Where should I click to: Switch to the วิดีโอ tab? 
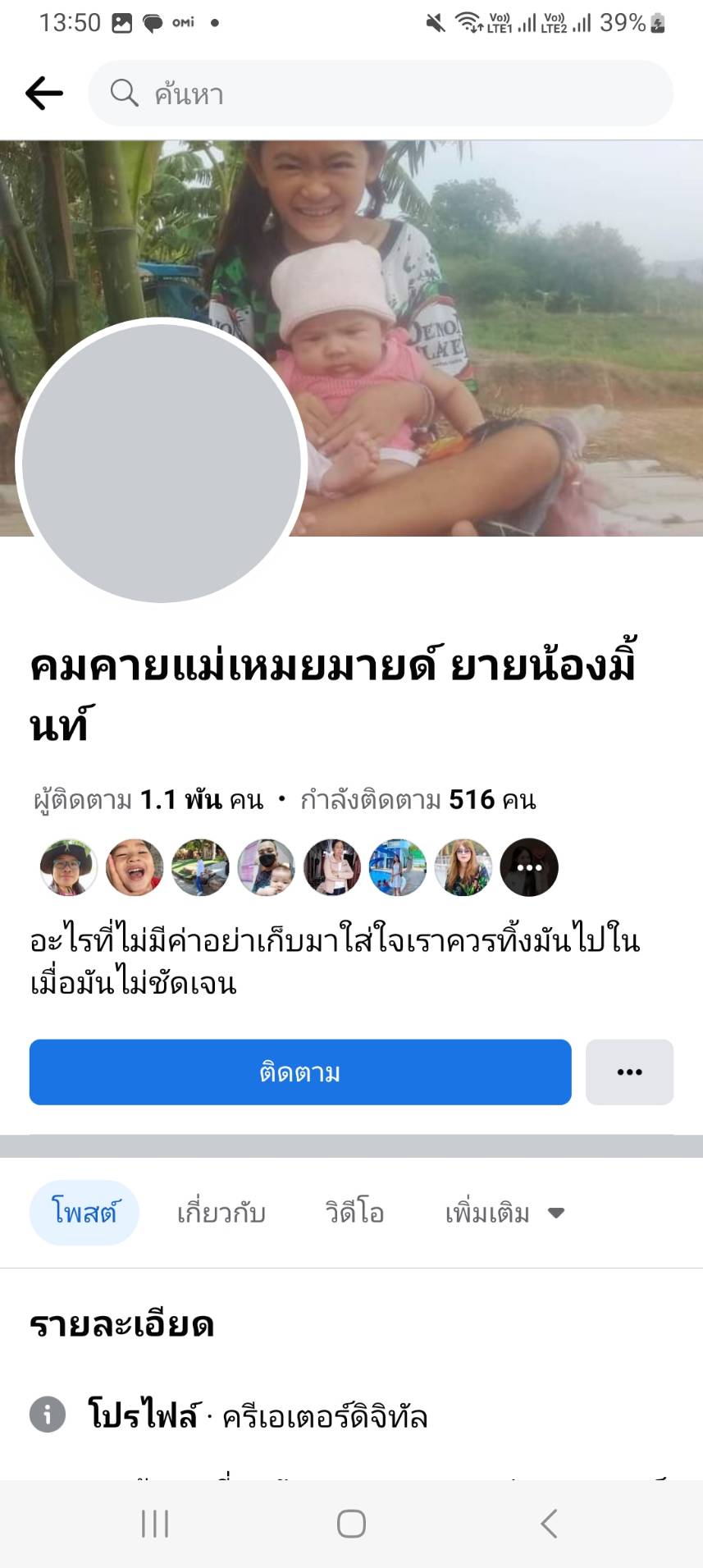pyautogui.click(x=354, y=1213)
